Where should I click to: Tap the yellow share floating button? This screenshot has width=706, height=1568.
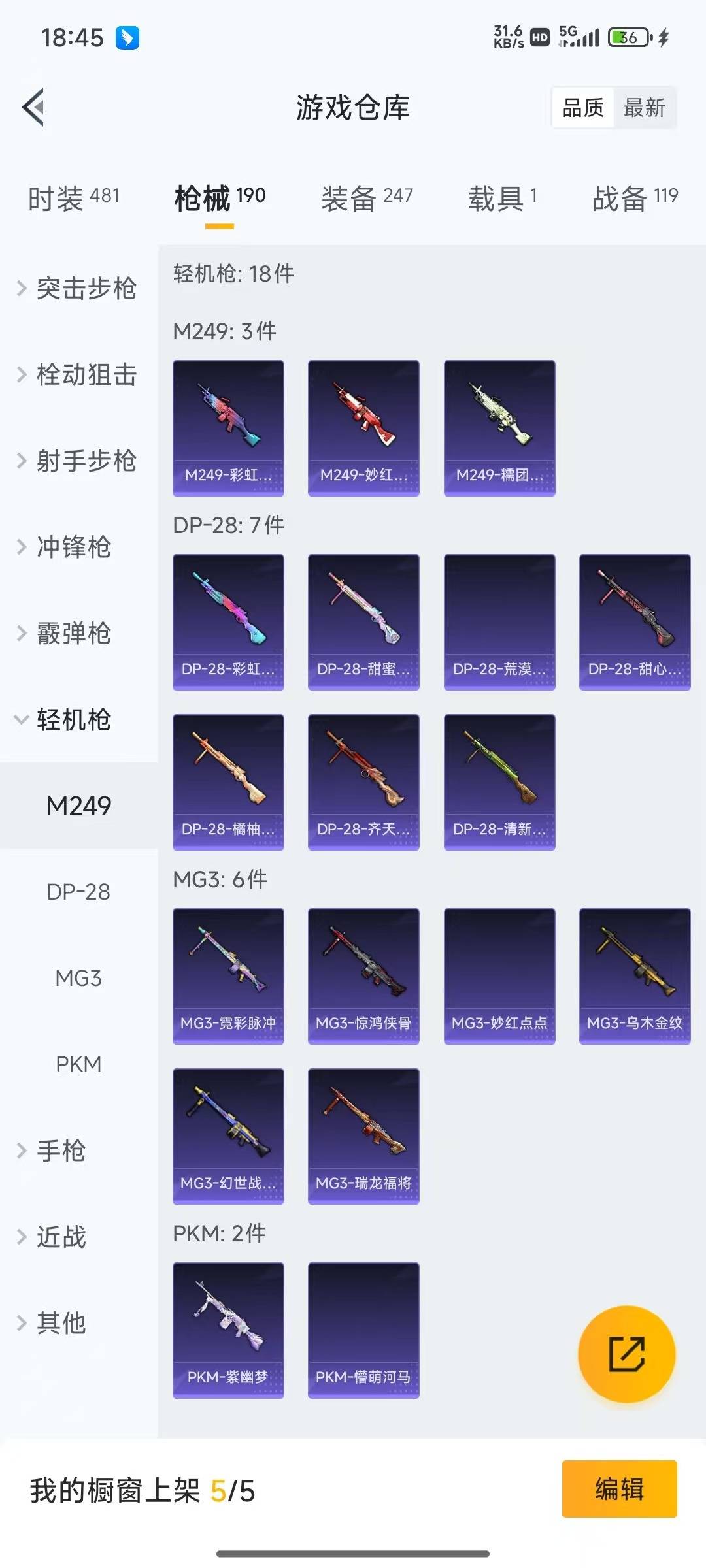(626, 1354)
